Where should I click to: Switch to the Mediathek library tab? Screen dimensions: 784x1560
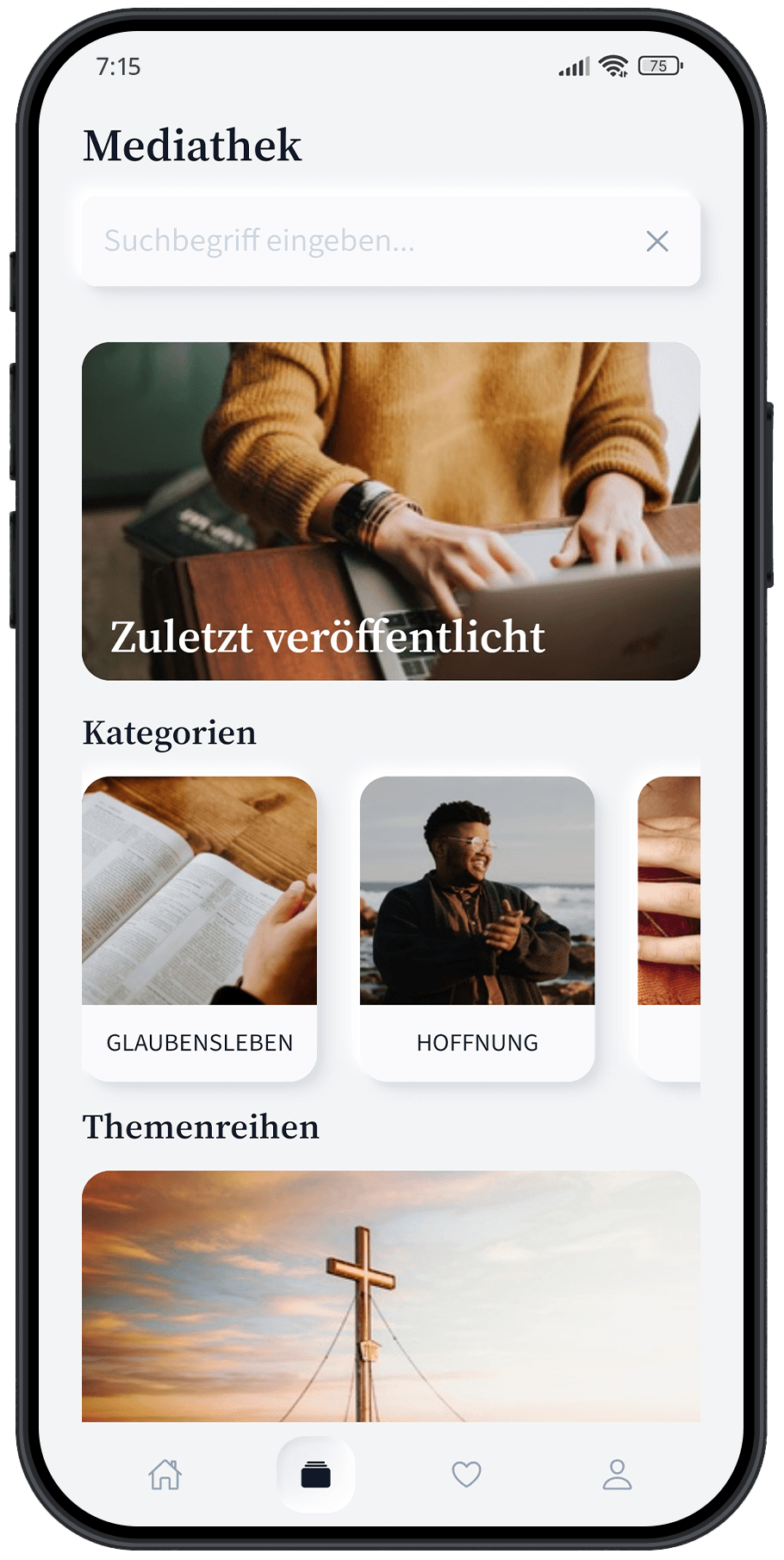coord(315,1475)
